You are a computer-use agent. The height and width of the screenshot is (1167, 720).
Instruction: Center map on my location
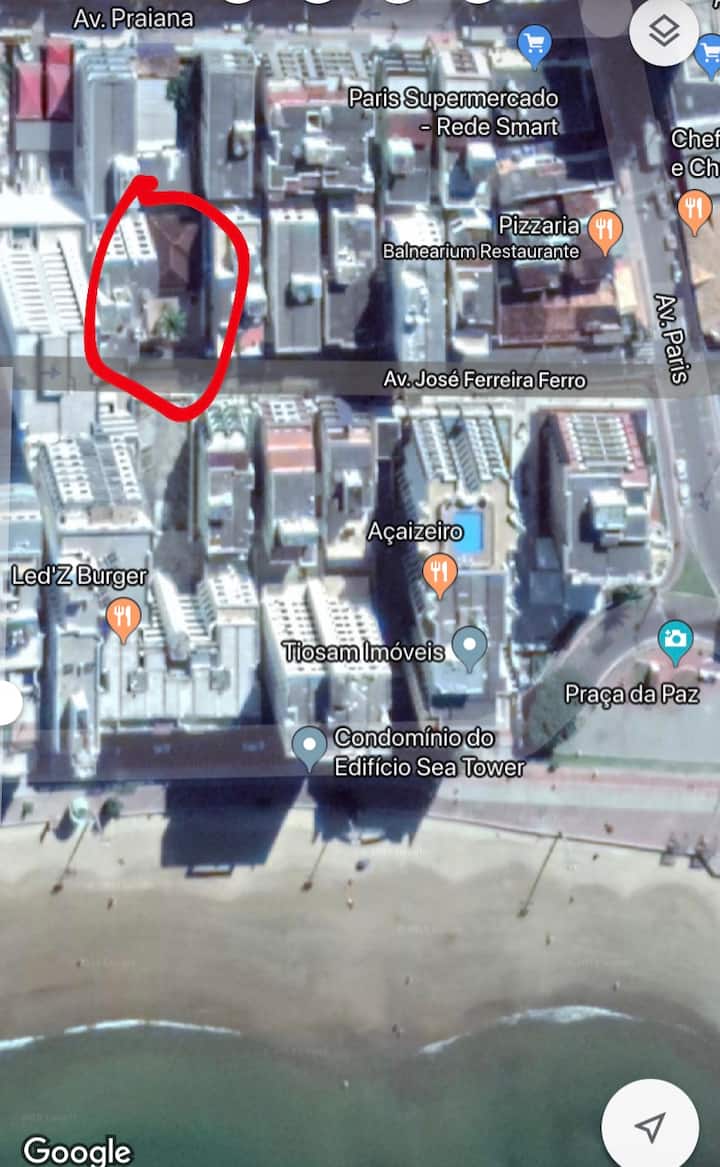651,1126
